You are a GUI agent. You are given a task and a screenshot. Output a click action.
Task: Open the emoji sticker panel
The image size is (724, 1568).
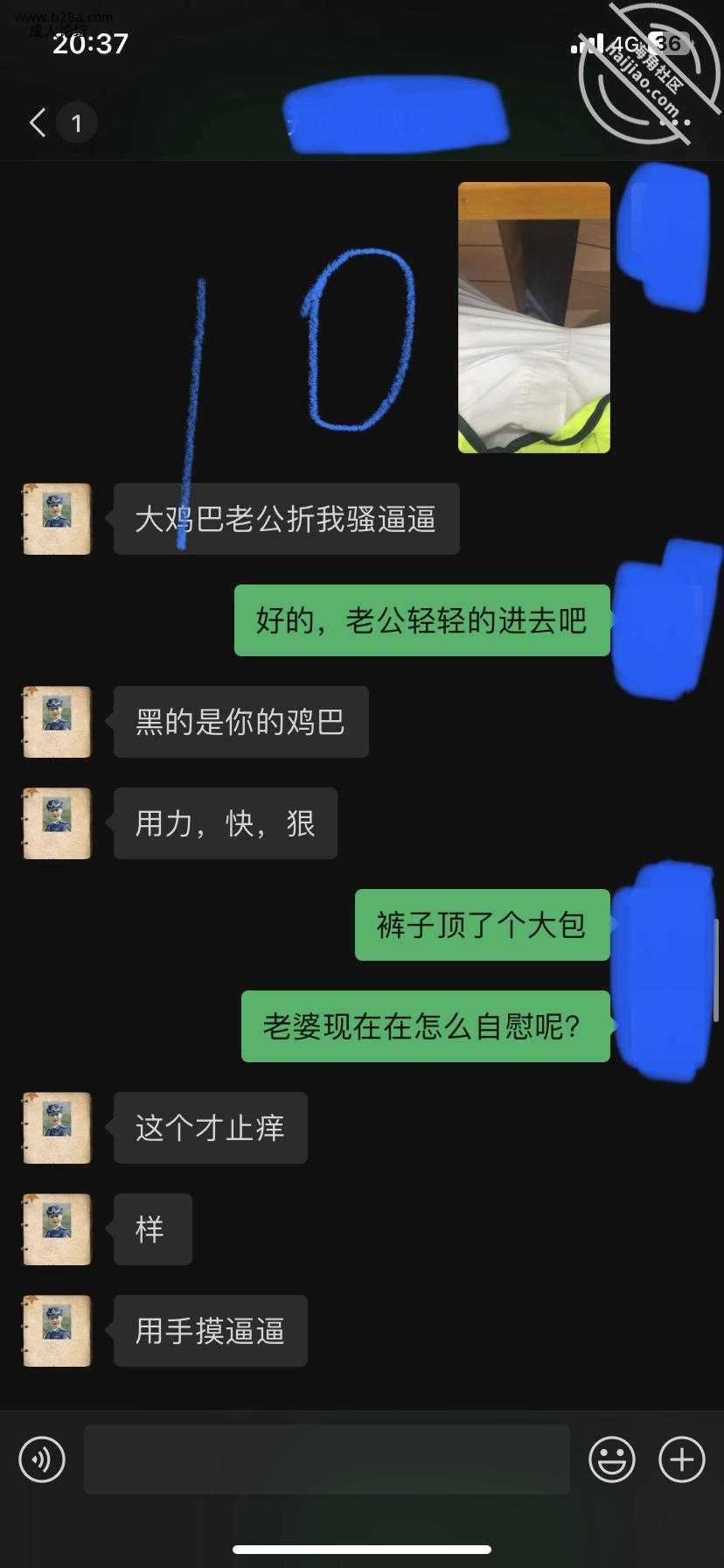coord(611,1459)
